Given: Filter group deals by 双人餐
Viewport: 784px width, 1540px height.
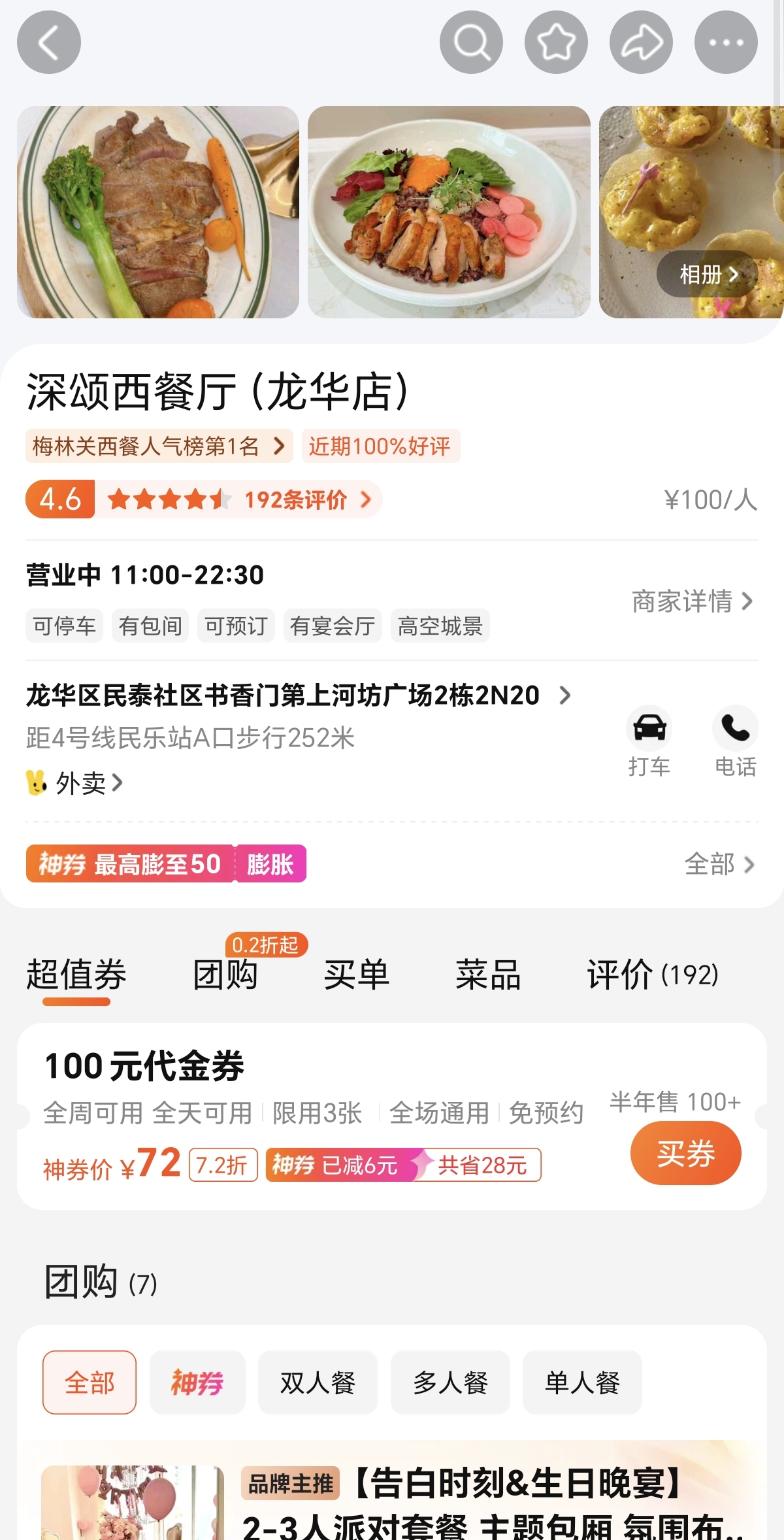Looking at the screenshot, I should pos(318,1382).
